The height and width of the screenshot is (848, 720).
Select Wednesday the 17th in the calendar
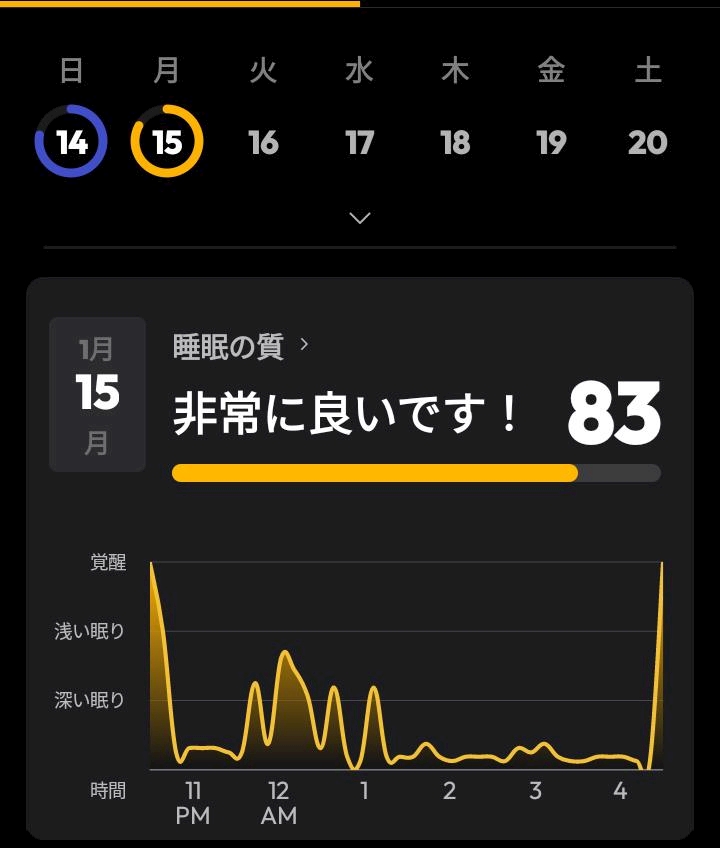tap(360, 142)
